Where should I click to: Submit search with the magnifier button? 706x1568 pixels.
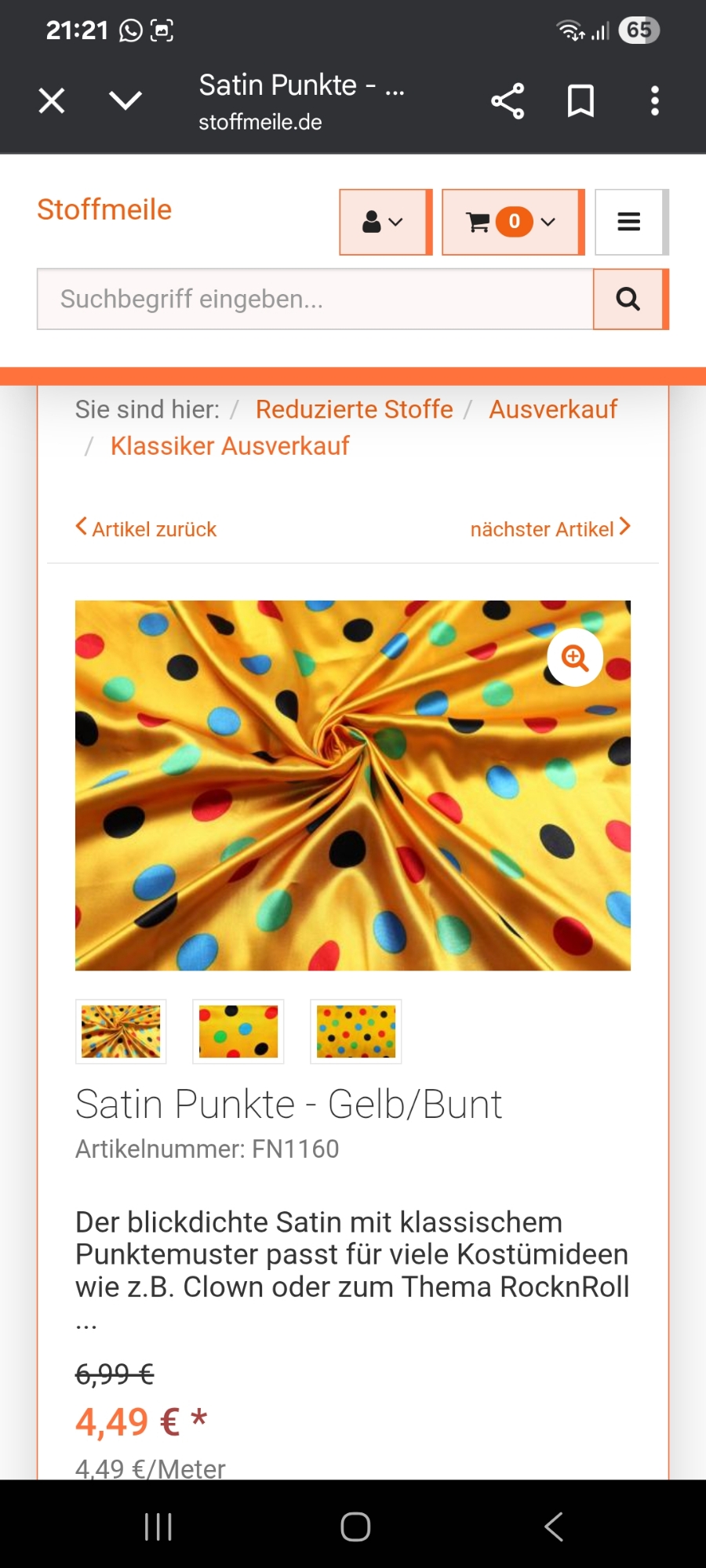pos(628,299)
